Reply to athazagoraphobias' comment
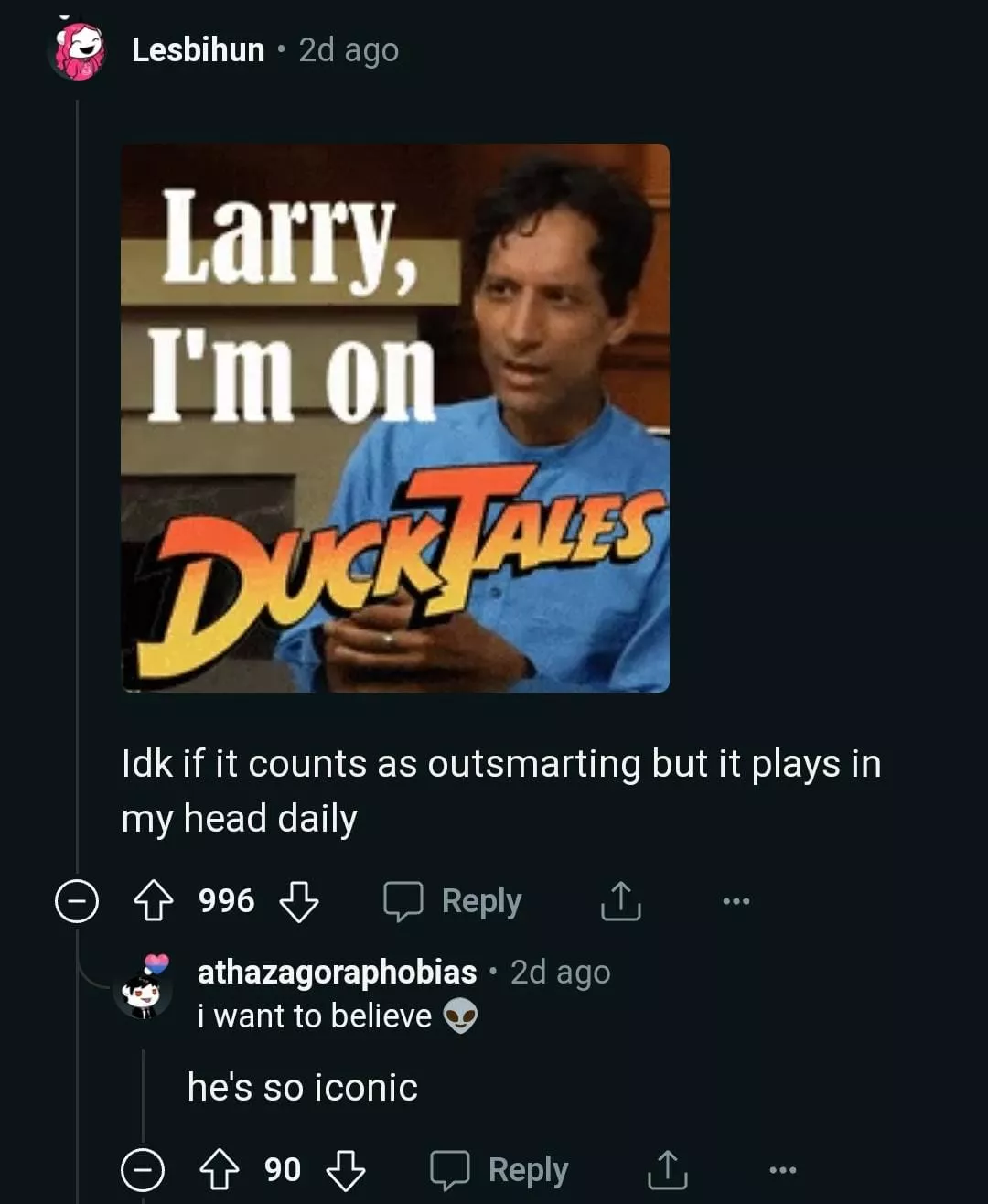Viewport: 988px width, 1204px height. click(x=500, y=1170)
